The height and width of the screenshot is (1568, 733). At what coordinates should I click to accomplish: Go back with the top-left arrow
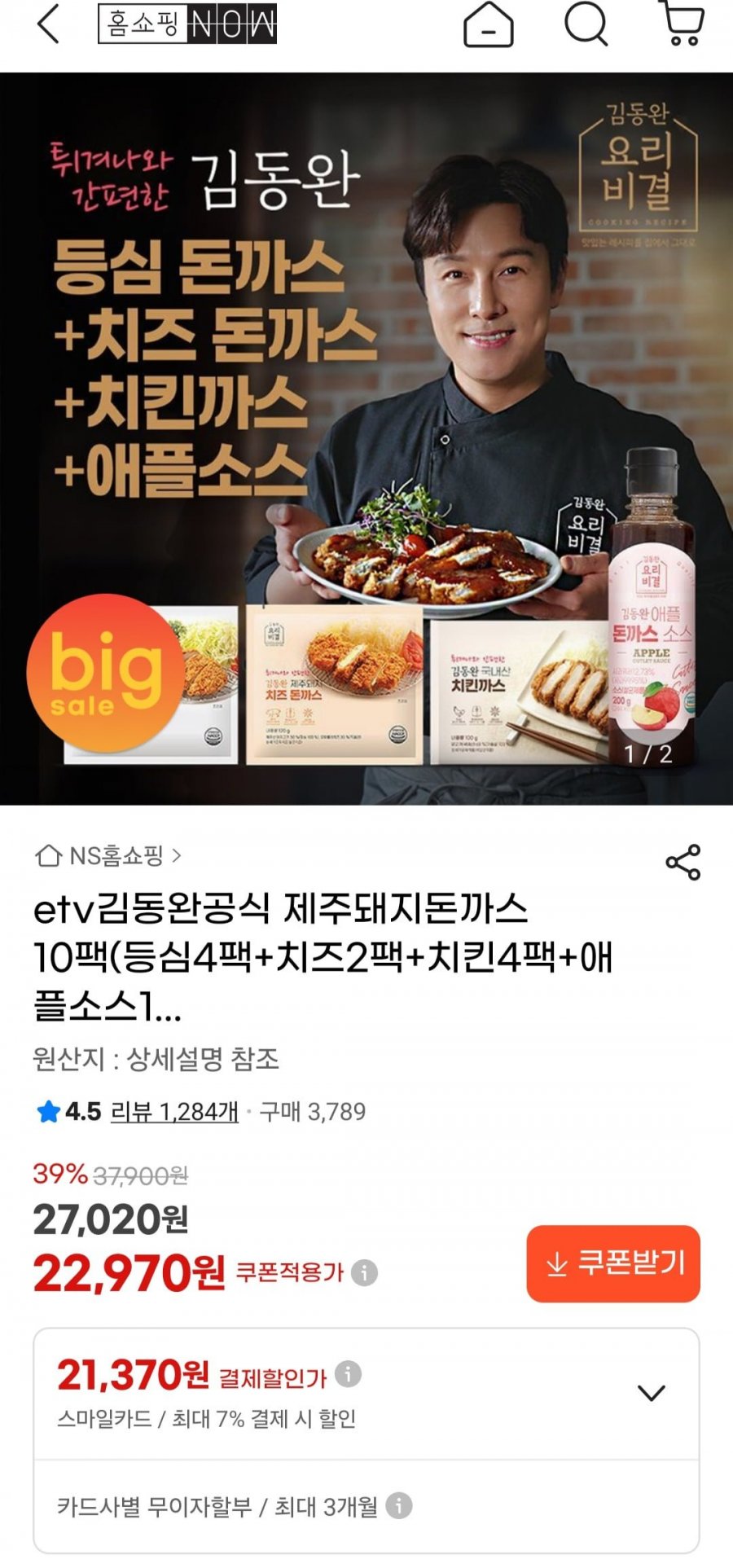(x=49, y=24)
